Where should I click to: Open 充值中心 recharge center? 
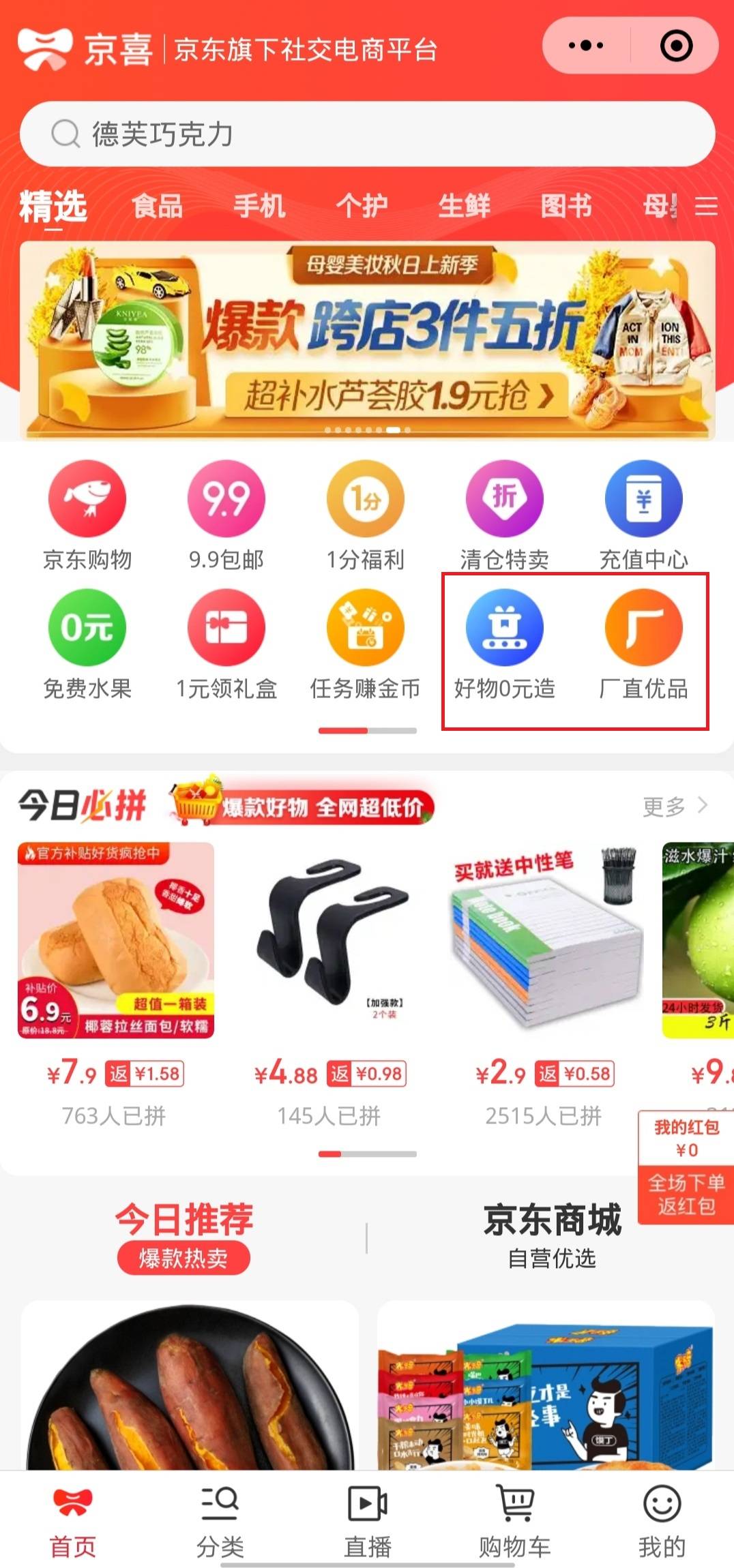[643, 515]
